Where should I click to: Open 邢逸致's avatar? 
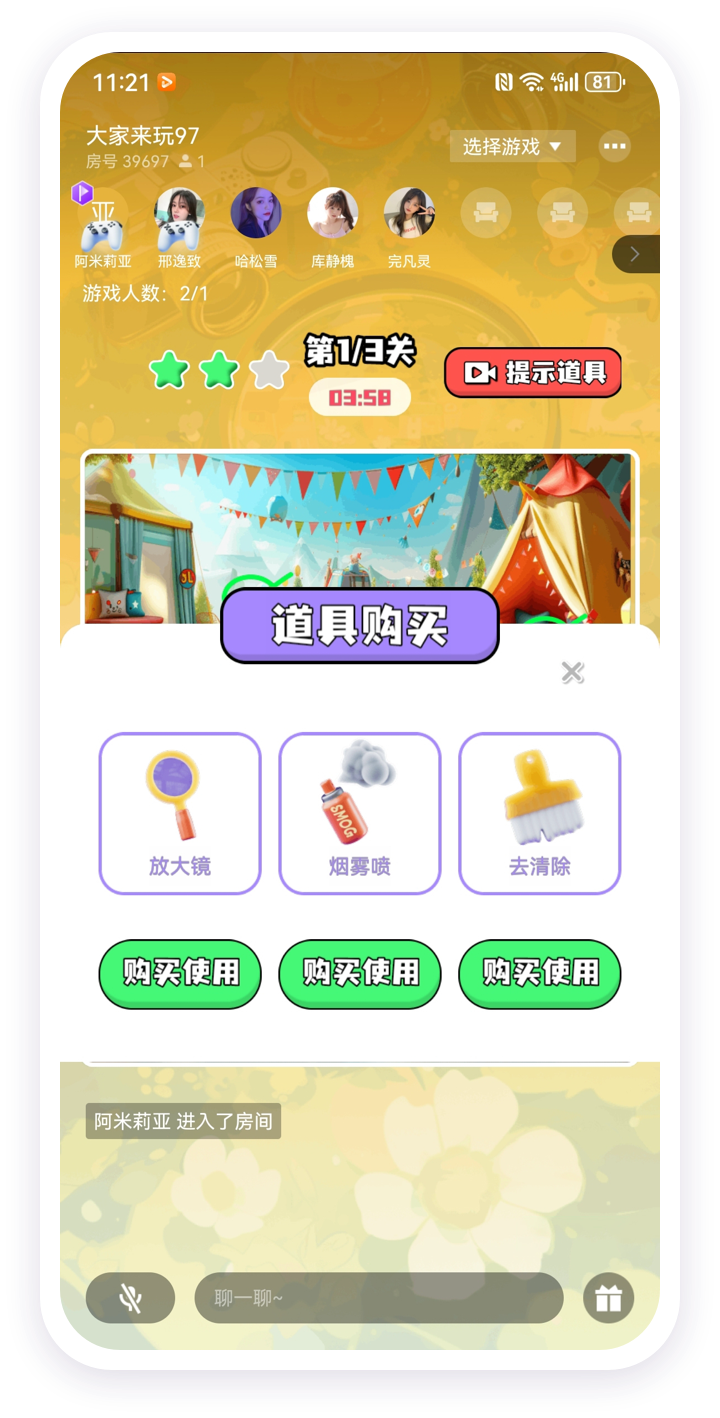pyautogui.click(x=179, y=217)
